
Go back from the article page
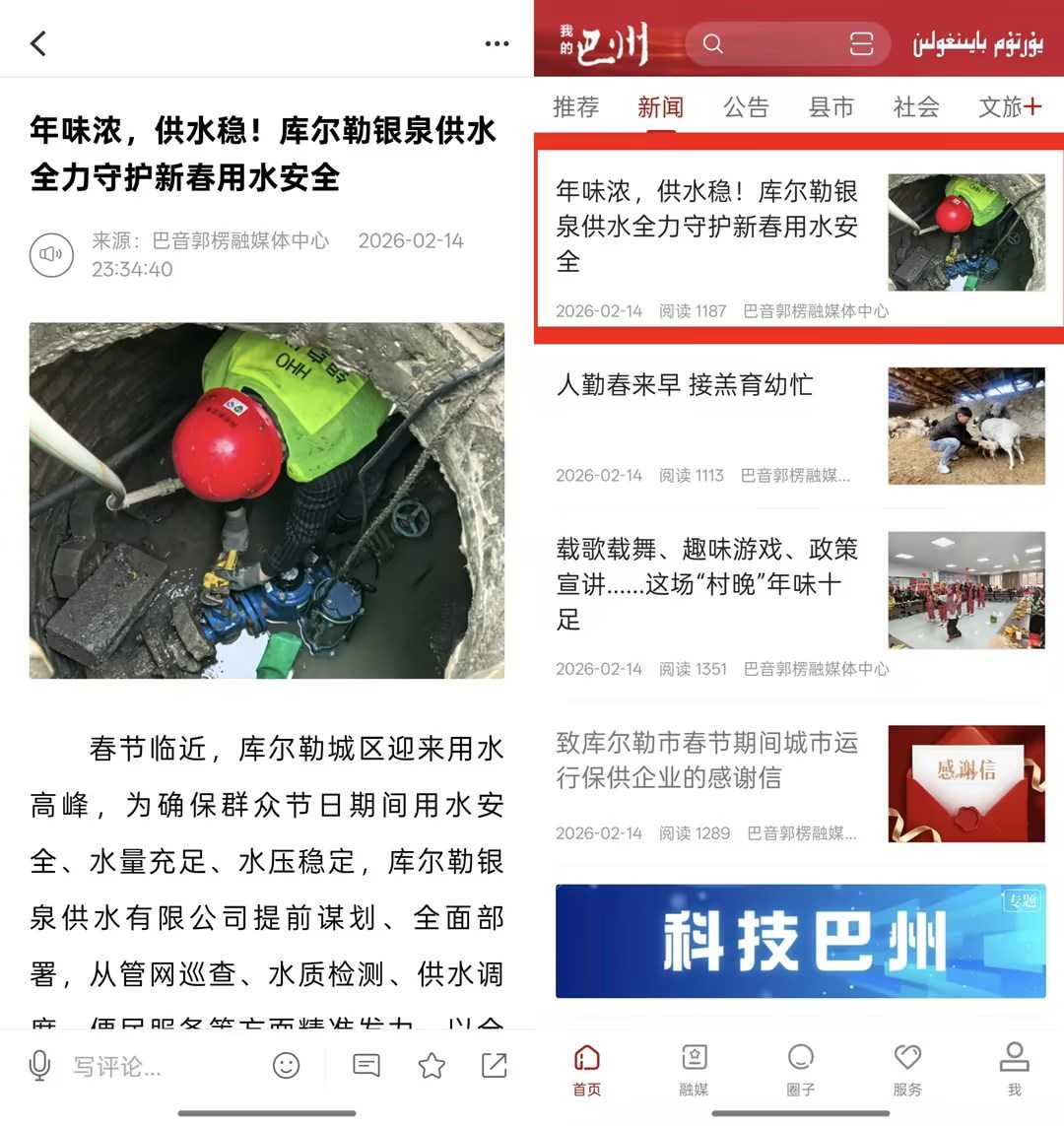click(38, 43)
